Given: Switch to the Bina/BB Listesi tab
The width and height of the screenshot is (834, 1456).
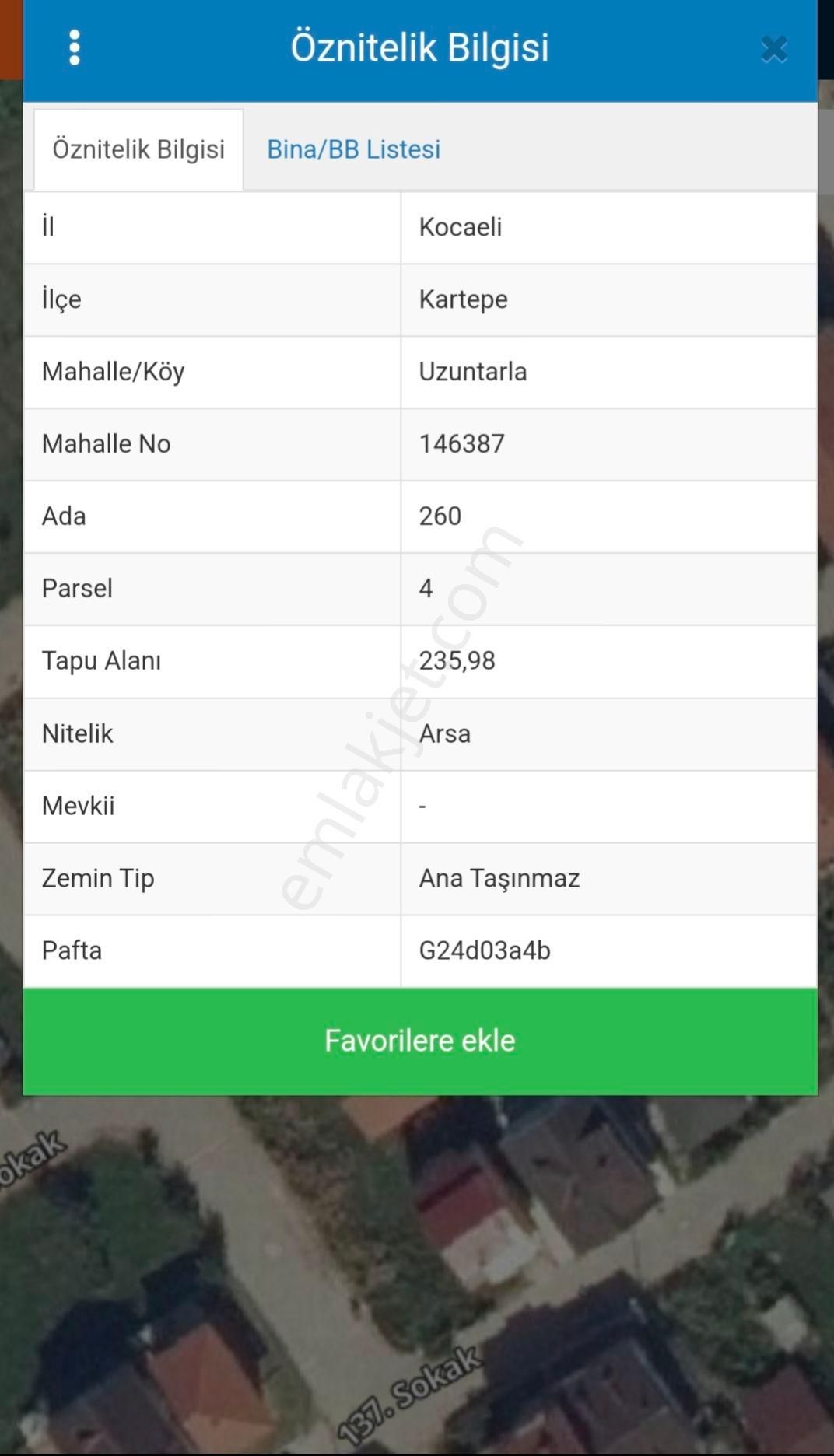Looking at the screenshot, I should (353, 149).
